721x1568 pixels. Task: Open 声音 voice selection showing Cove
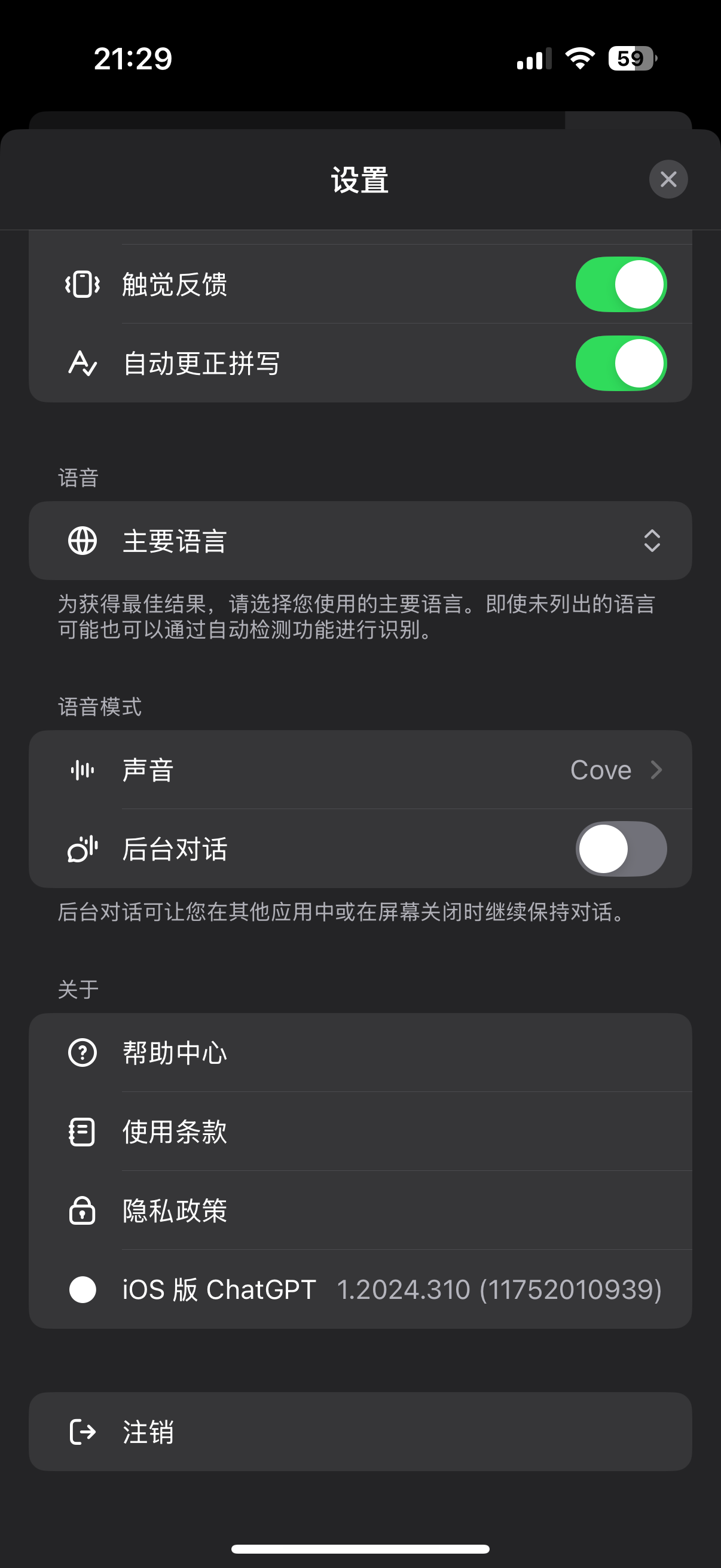(x=360, y=770)
